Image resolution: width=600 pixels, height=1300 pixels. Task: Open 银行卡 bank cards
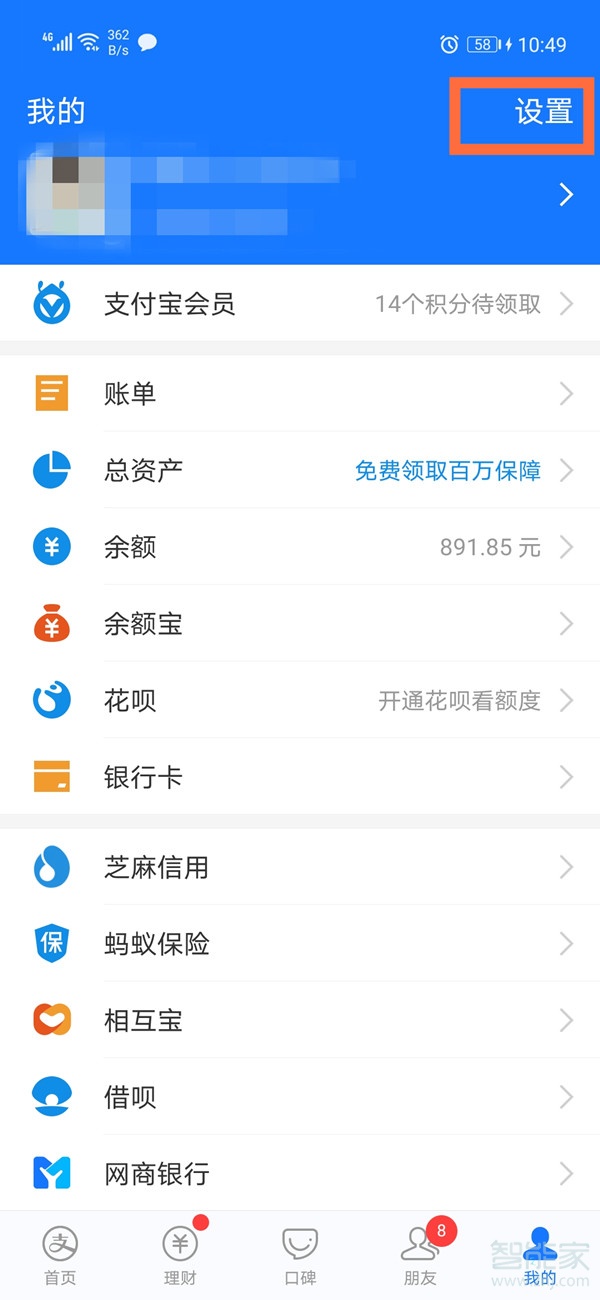(x=300, y=777)
